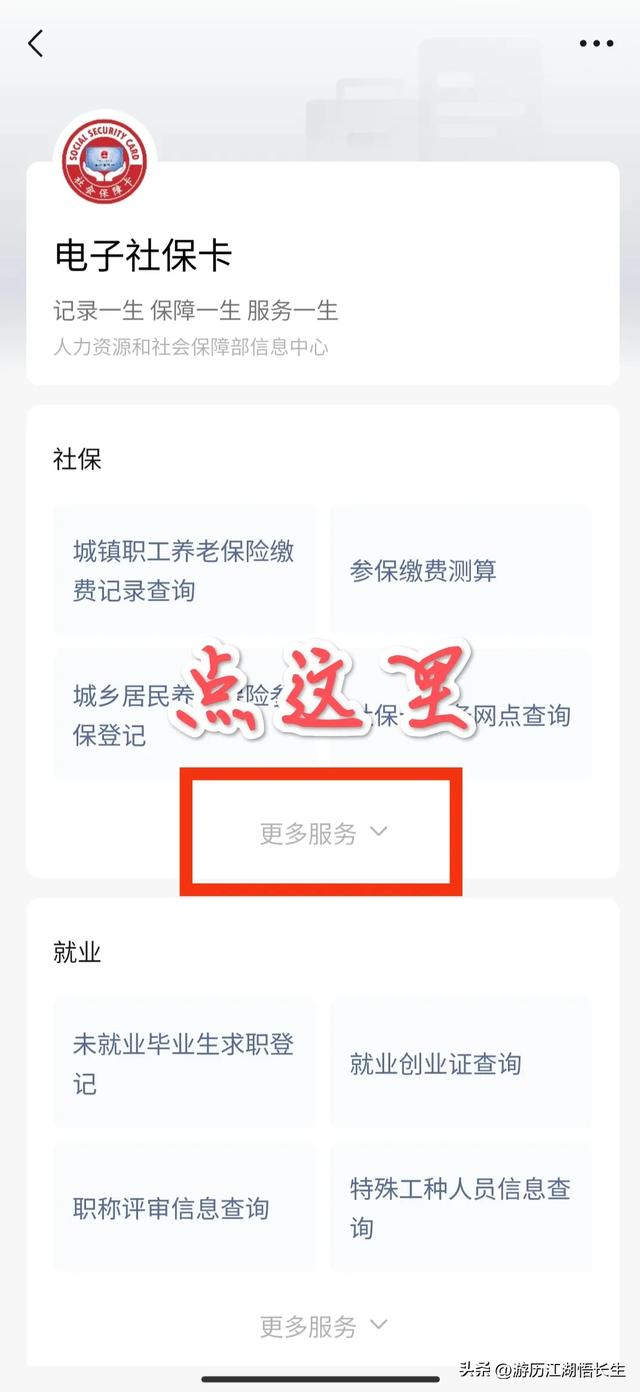This screenshot has height=1392, width=640.
Task: Open 城镇职工养老保险缴费记录查询
Action: 184,571
